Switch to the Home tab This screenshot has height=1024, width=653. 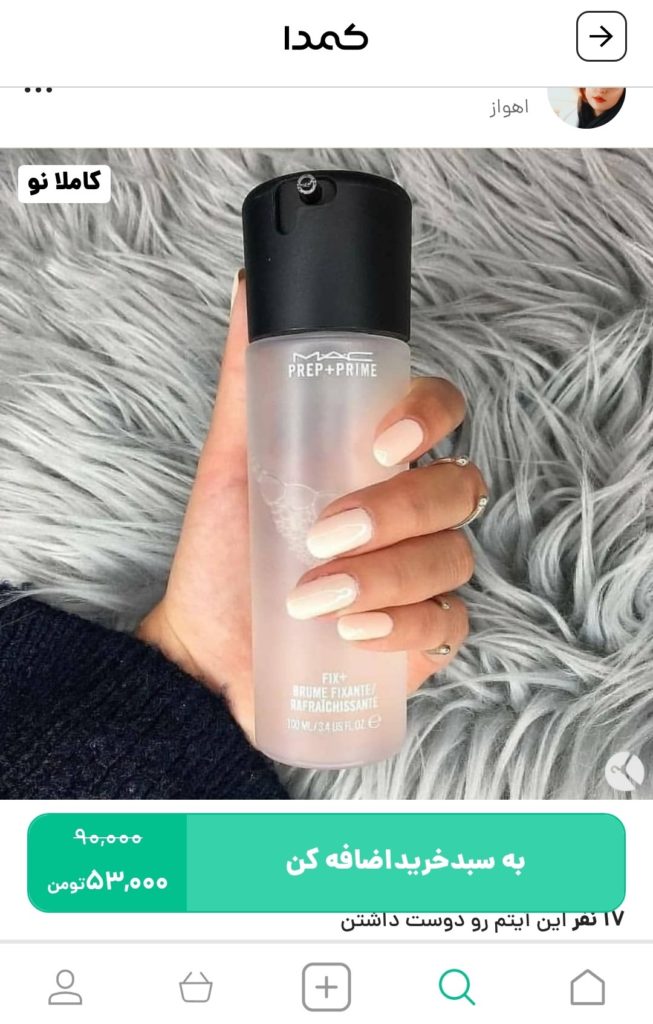coord(587,987)
